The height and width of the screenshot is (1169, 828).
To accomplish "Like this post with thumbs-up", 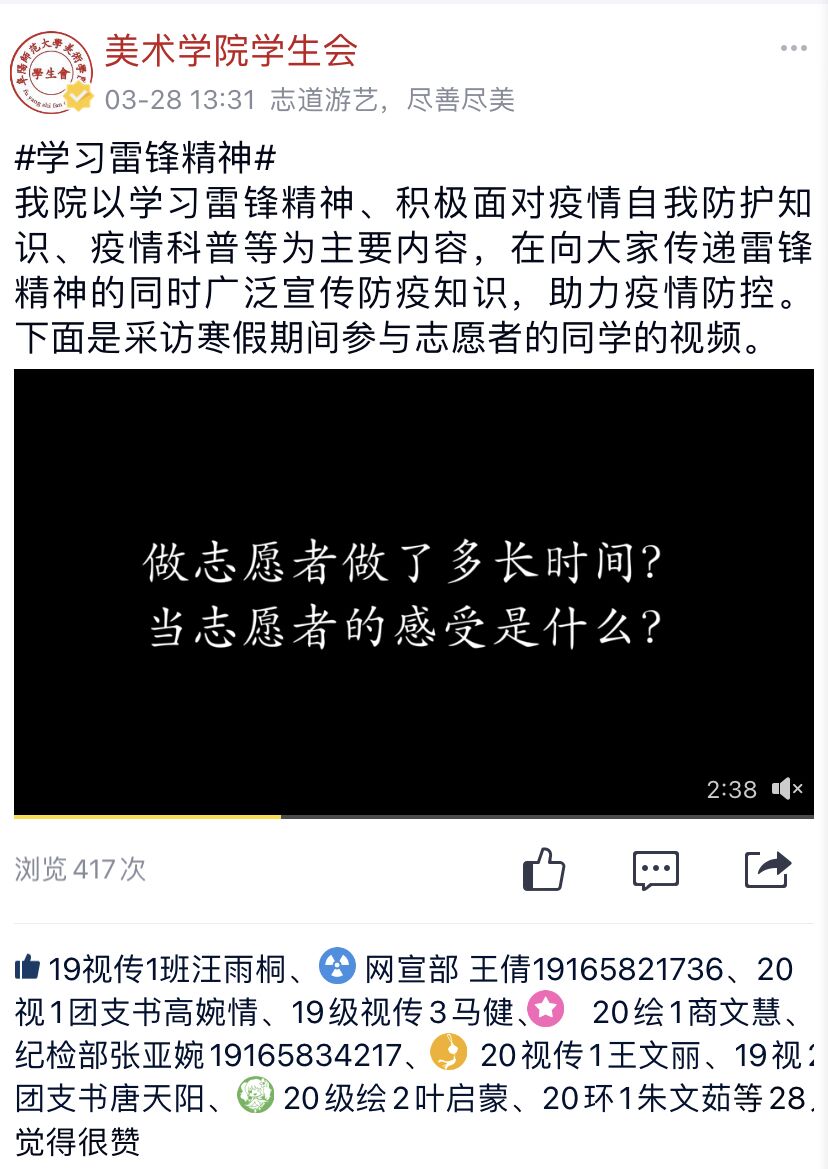I will click(x=544, y=869).
